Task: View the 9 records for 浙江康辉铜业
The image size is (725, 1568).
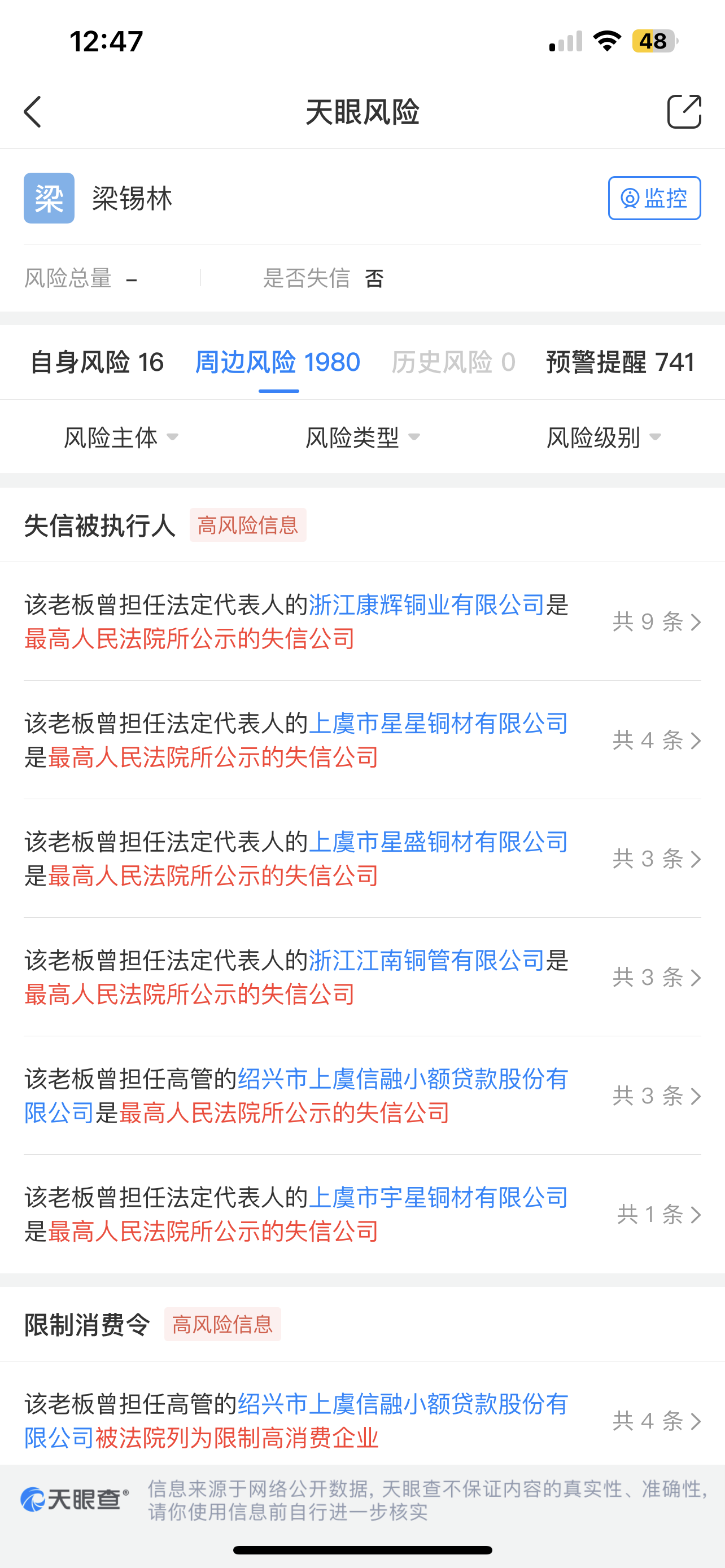Action: coord(656,622)
